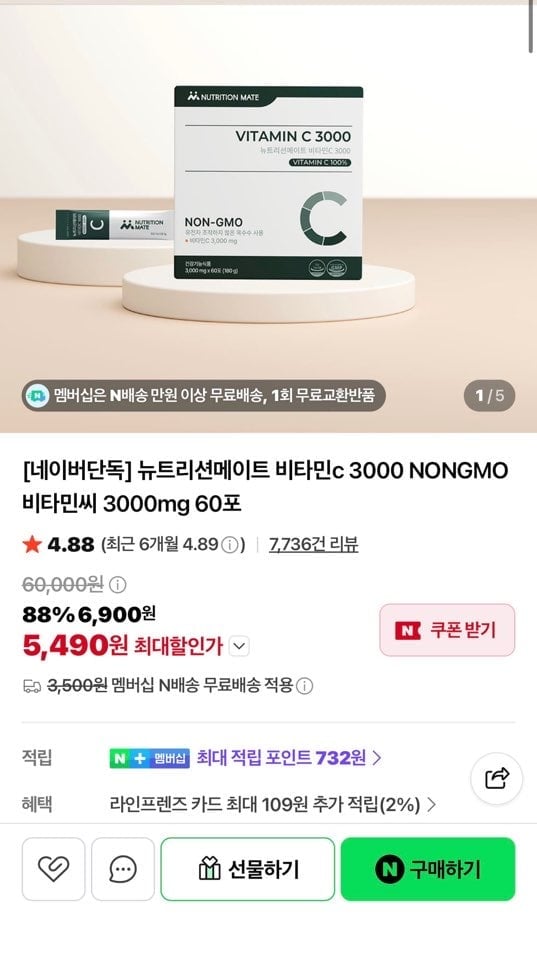Tap 쿠폰 받기 to get coupon

coord(447,630)
